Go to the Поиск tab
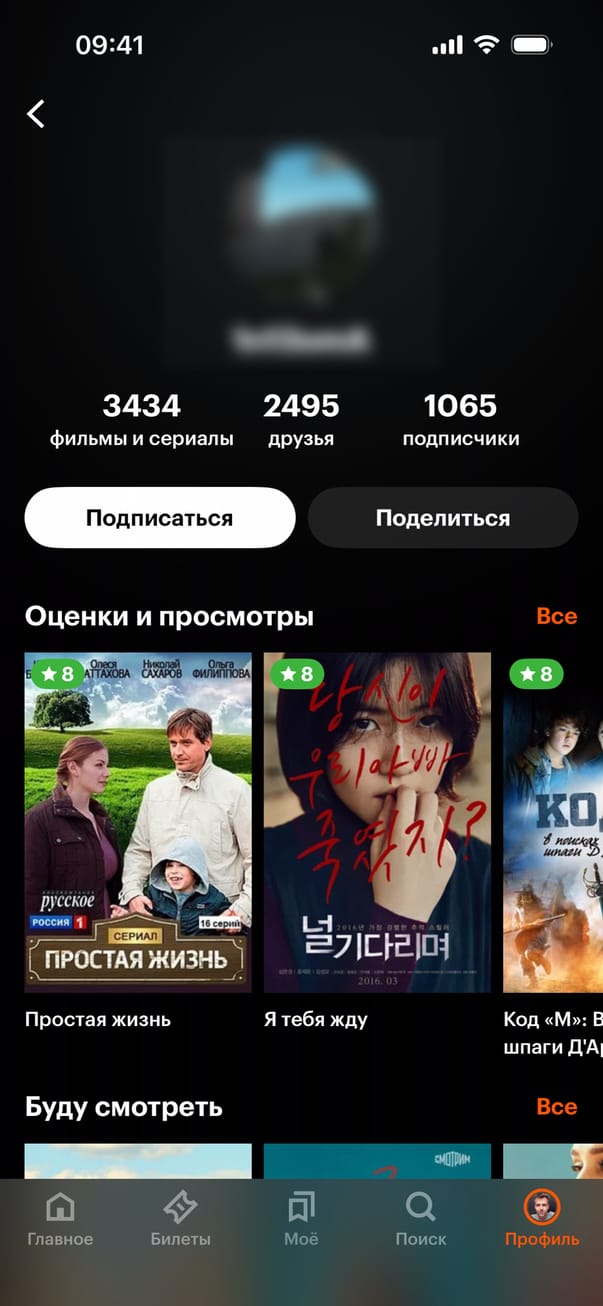603x1306 pixels. click(421, 1219)
